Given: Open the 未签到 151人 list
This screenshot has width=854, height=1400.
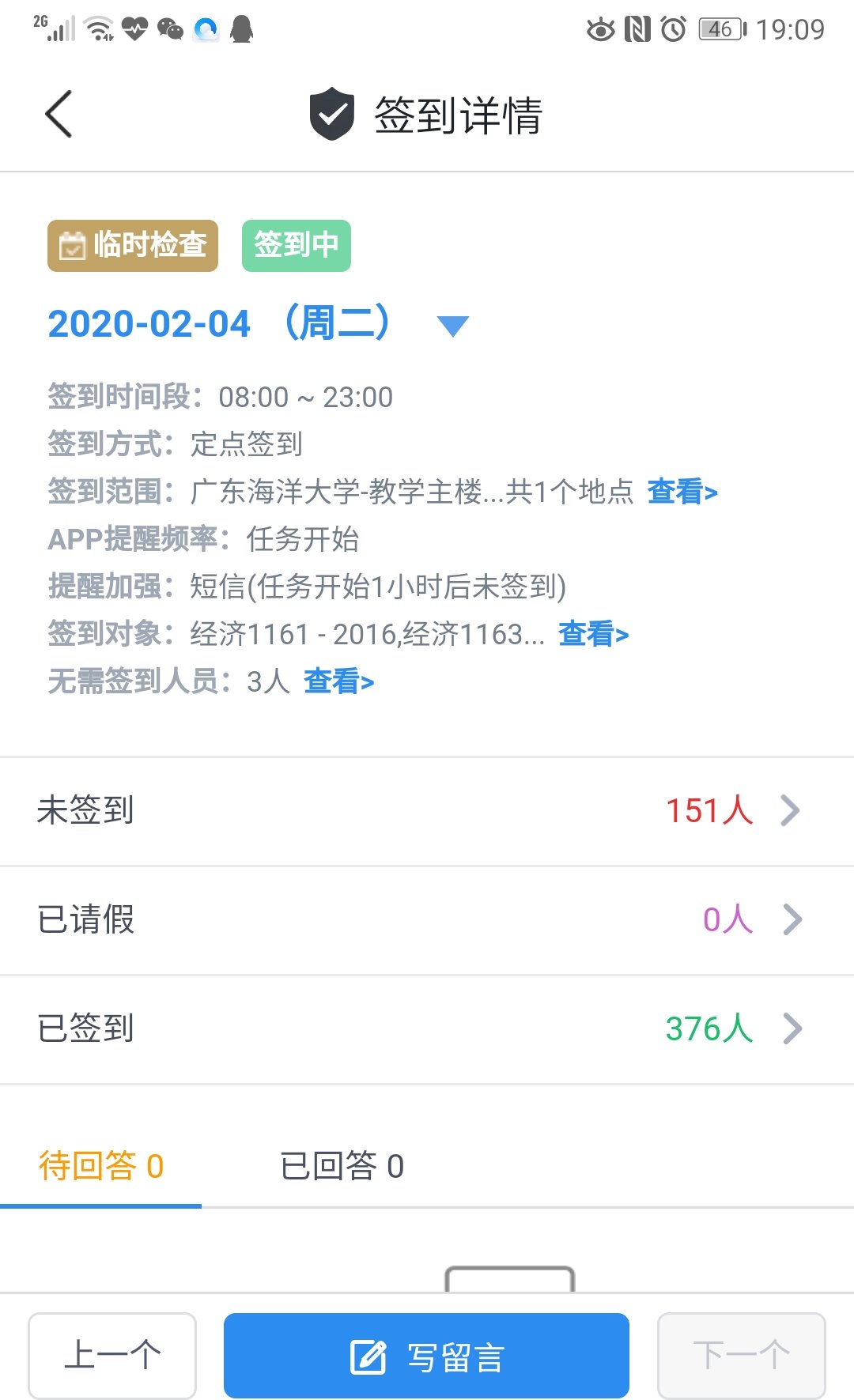Looking at the screenshot, I should point(427,810).
